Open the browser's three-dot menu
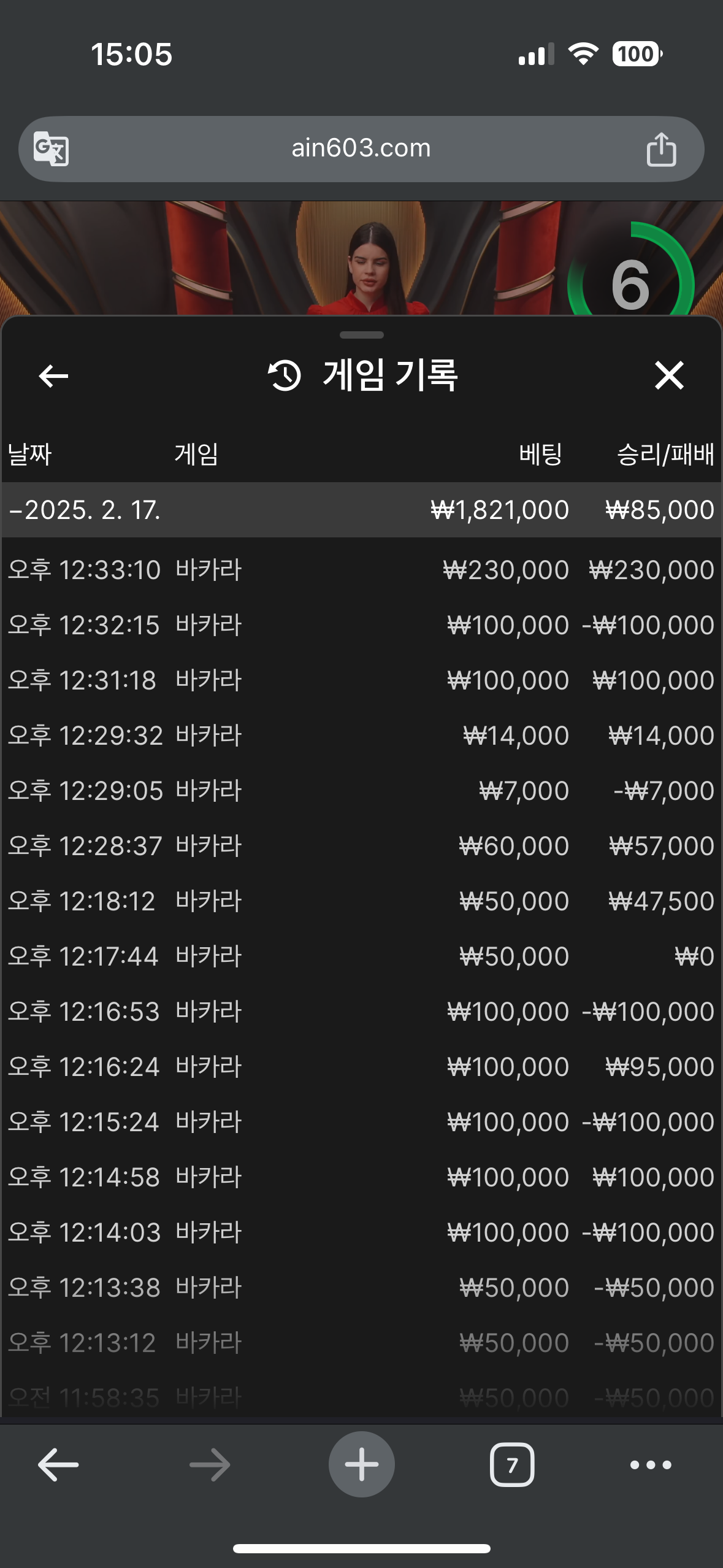This screenshot has width=723, height=1568. [651, 1465]
